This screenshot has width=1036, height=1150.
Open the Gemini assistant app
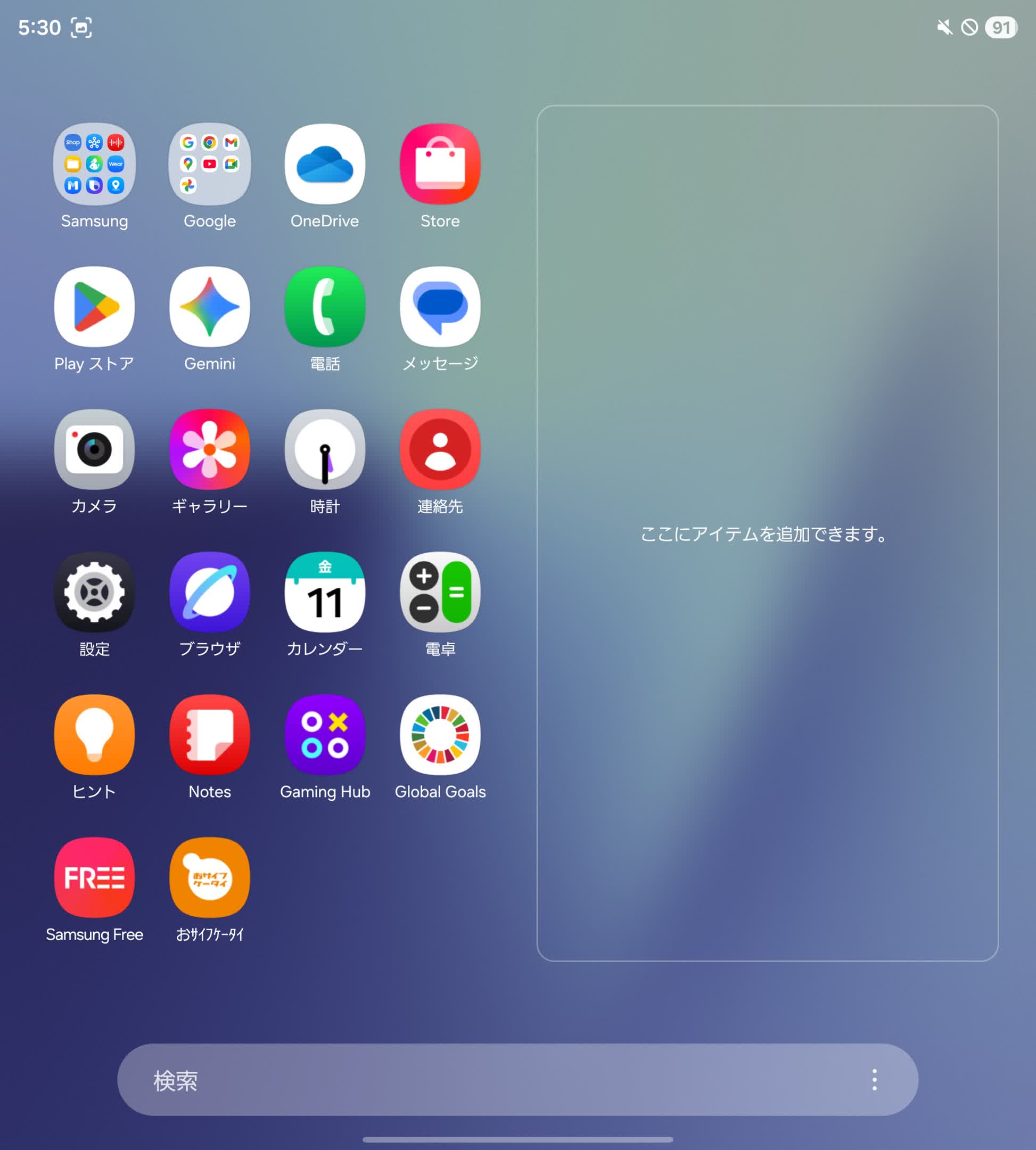pos(209,307)
